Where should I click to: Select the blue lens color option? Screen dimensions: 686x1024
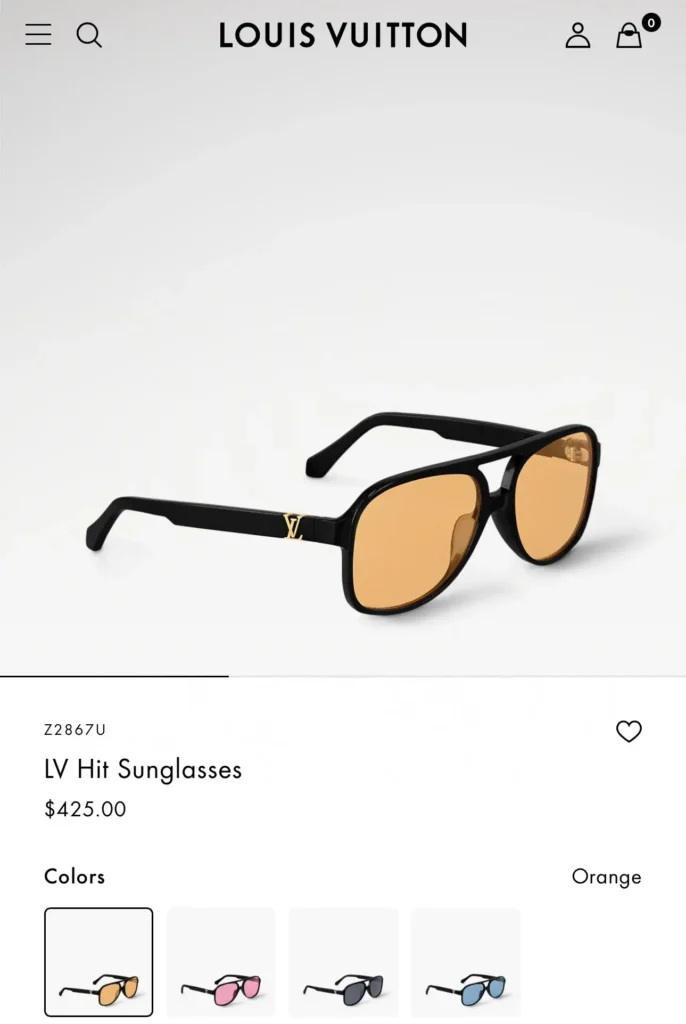coord(465,961)
